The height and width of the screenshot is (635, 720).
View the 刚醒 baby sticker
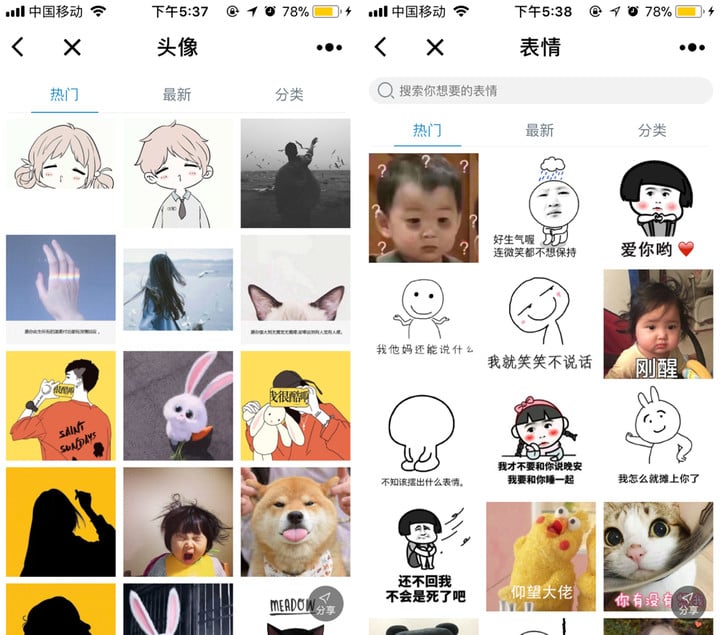(657, 323)
